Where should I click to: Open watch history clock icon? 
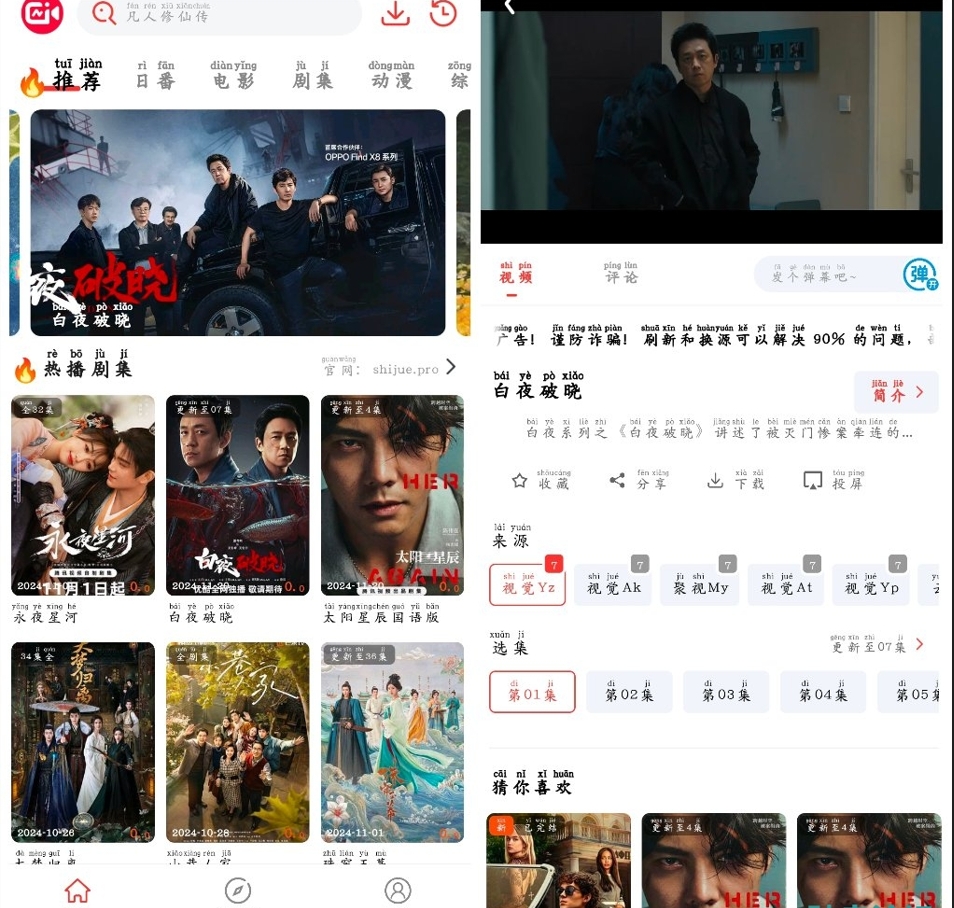(x=443, y=13)
